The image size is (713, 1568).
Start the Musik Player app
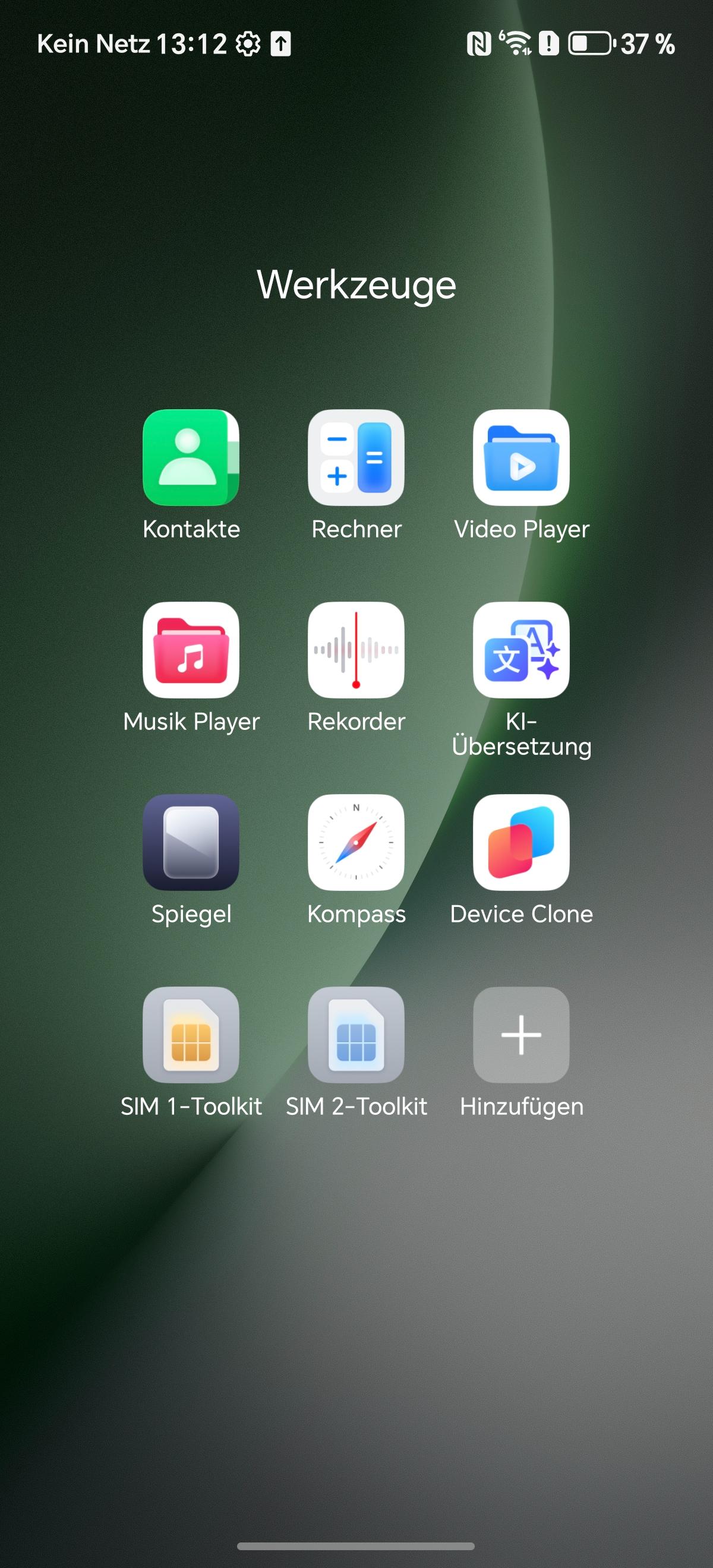(x=191, y=650)
